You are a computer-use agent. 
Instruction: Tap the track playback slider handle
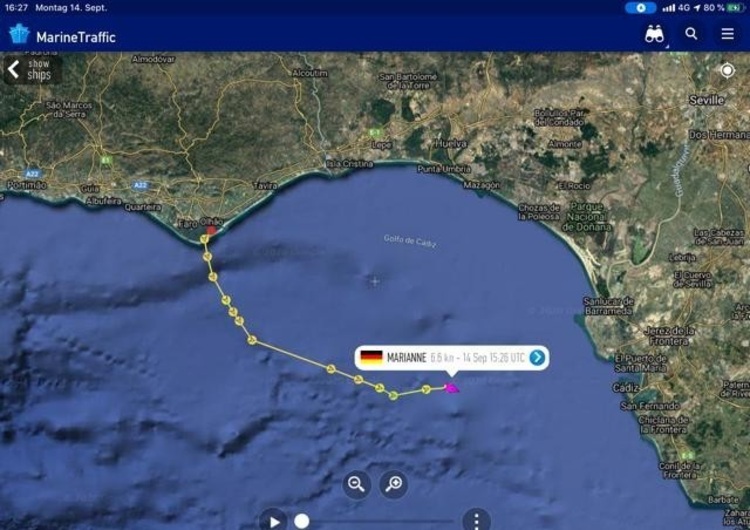click(302, 521)
